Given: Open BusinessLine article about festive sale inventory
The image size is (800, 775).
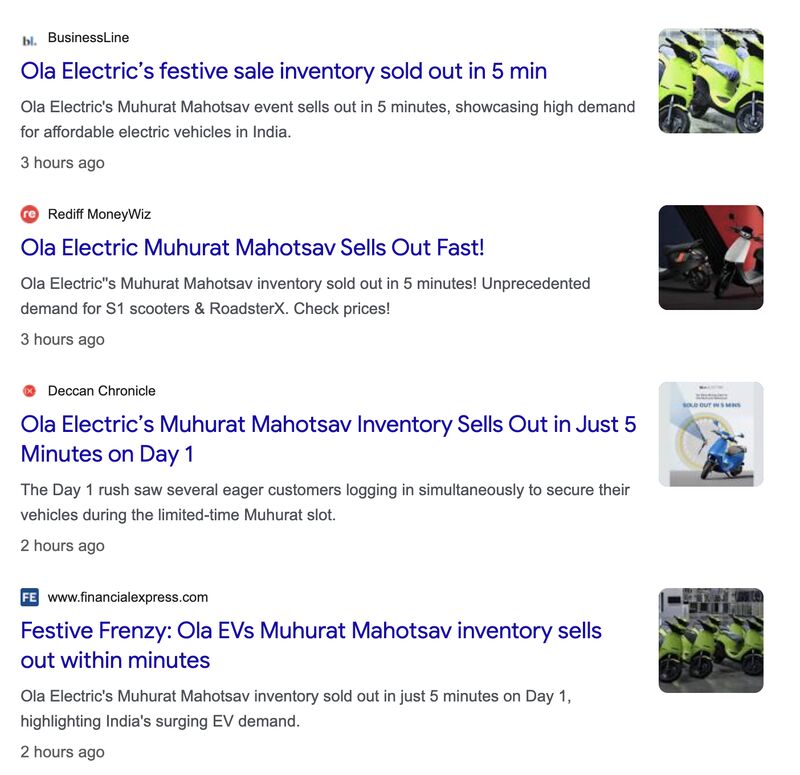Looking at the screenshot, I should [283, 72].
